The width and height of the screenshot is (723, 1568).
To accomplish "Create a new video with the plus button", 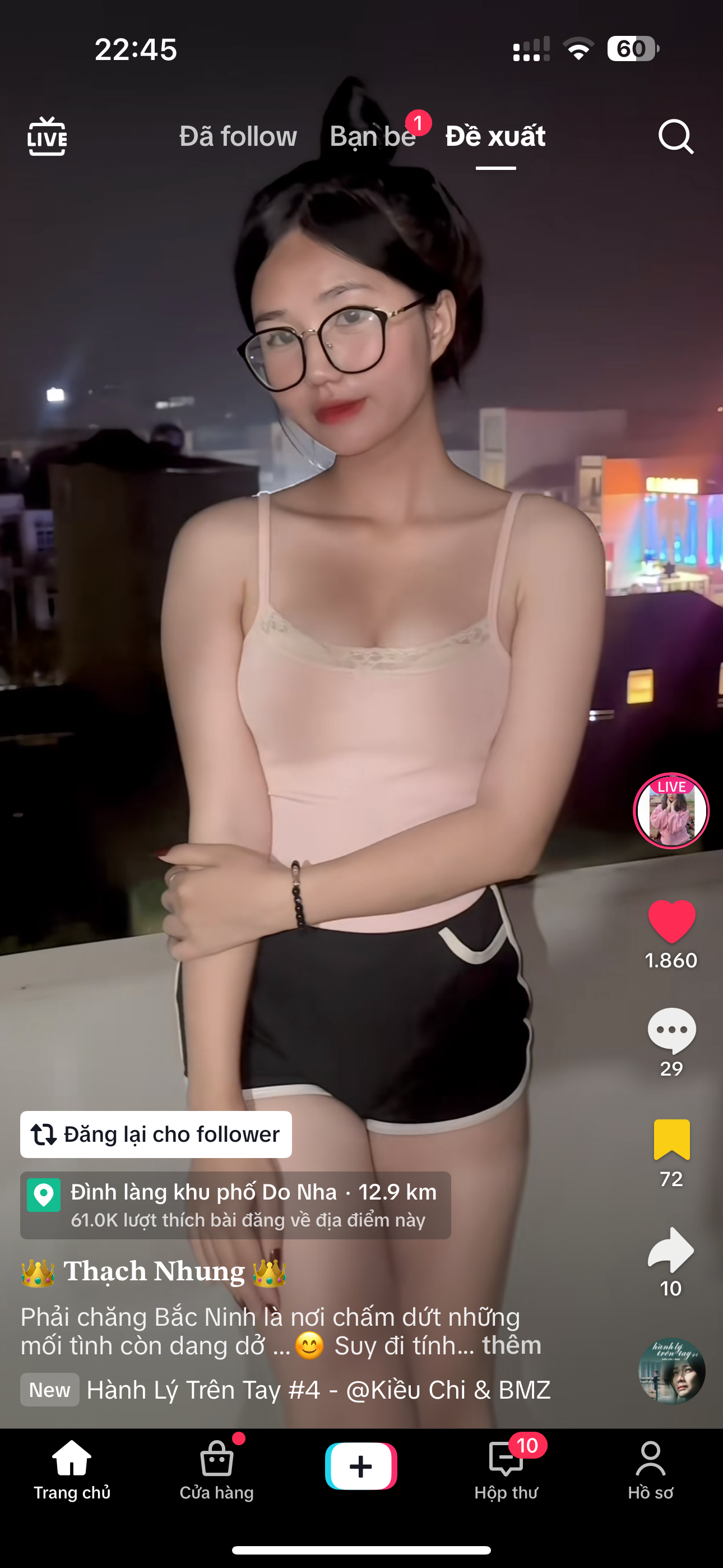I will pos(361,1466).
